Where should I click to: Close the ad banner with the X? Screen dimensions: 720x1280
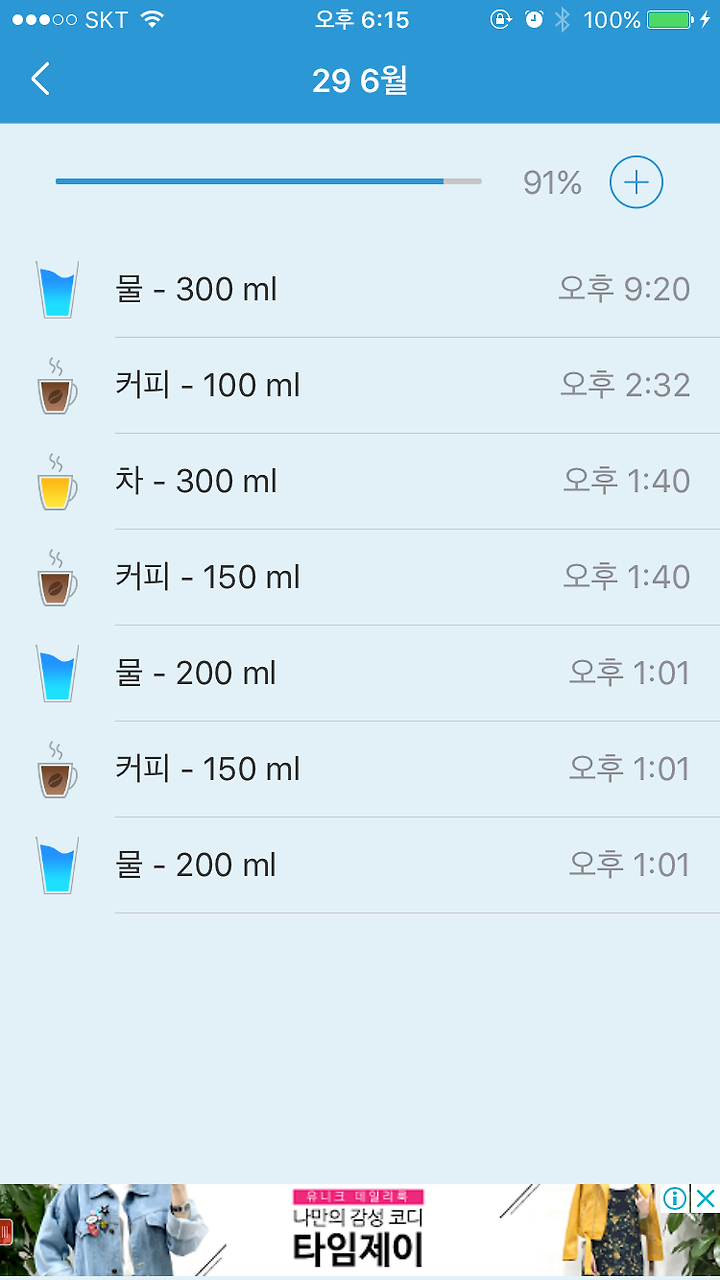(706, 1198)
